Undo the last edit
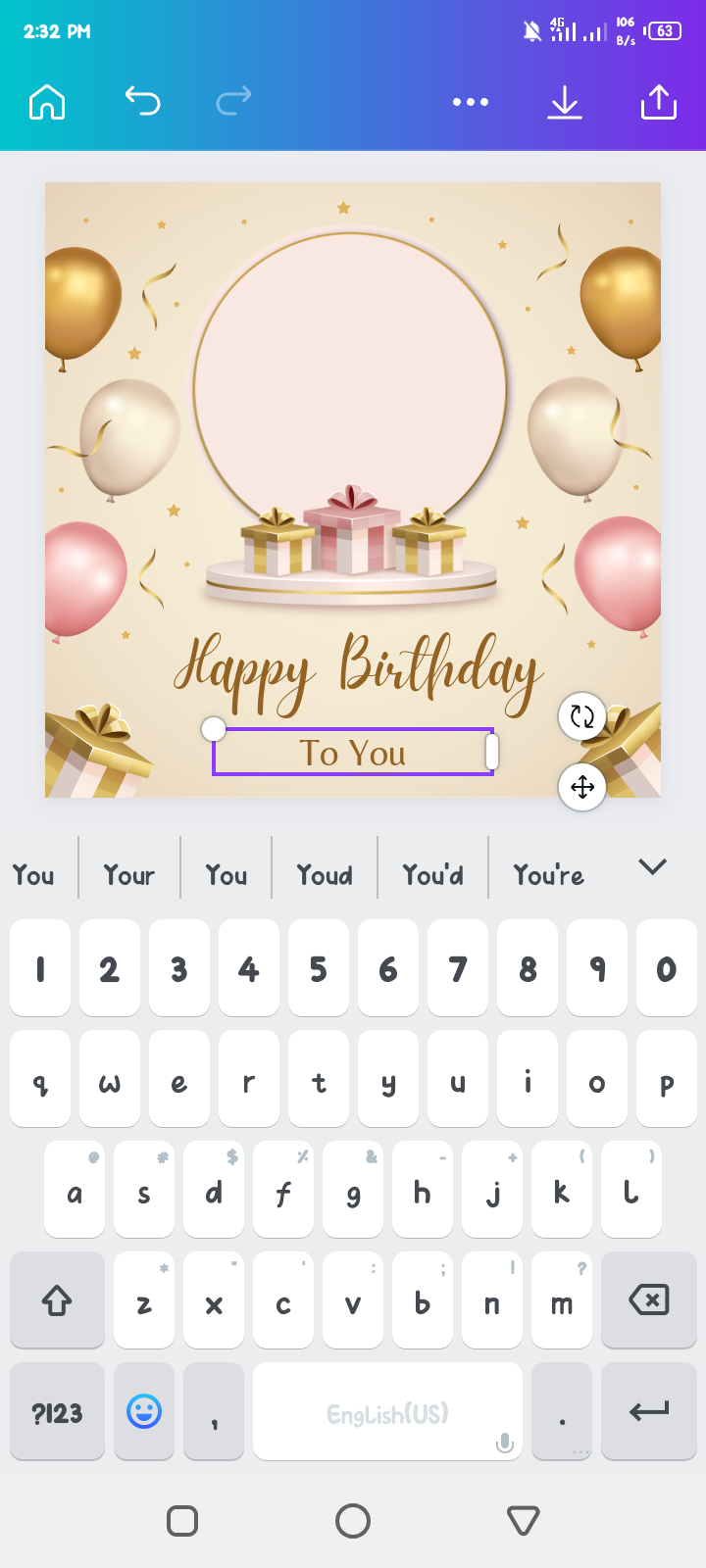The width and height of the screenshot is (706, 1568). pos(142,101)
